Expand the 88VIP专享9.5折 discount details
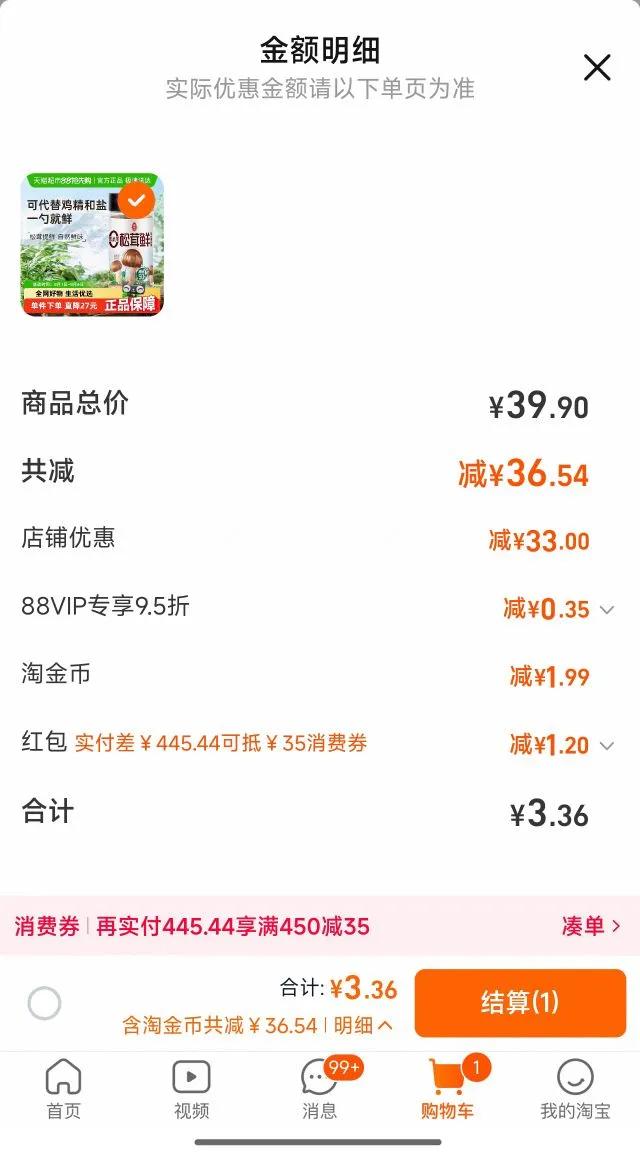The width and height of the screenshot is (640, 1155). (606, 609)
